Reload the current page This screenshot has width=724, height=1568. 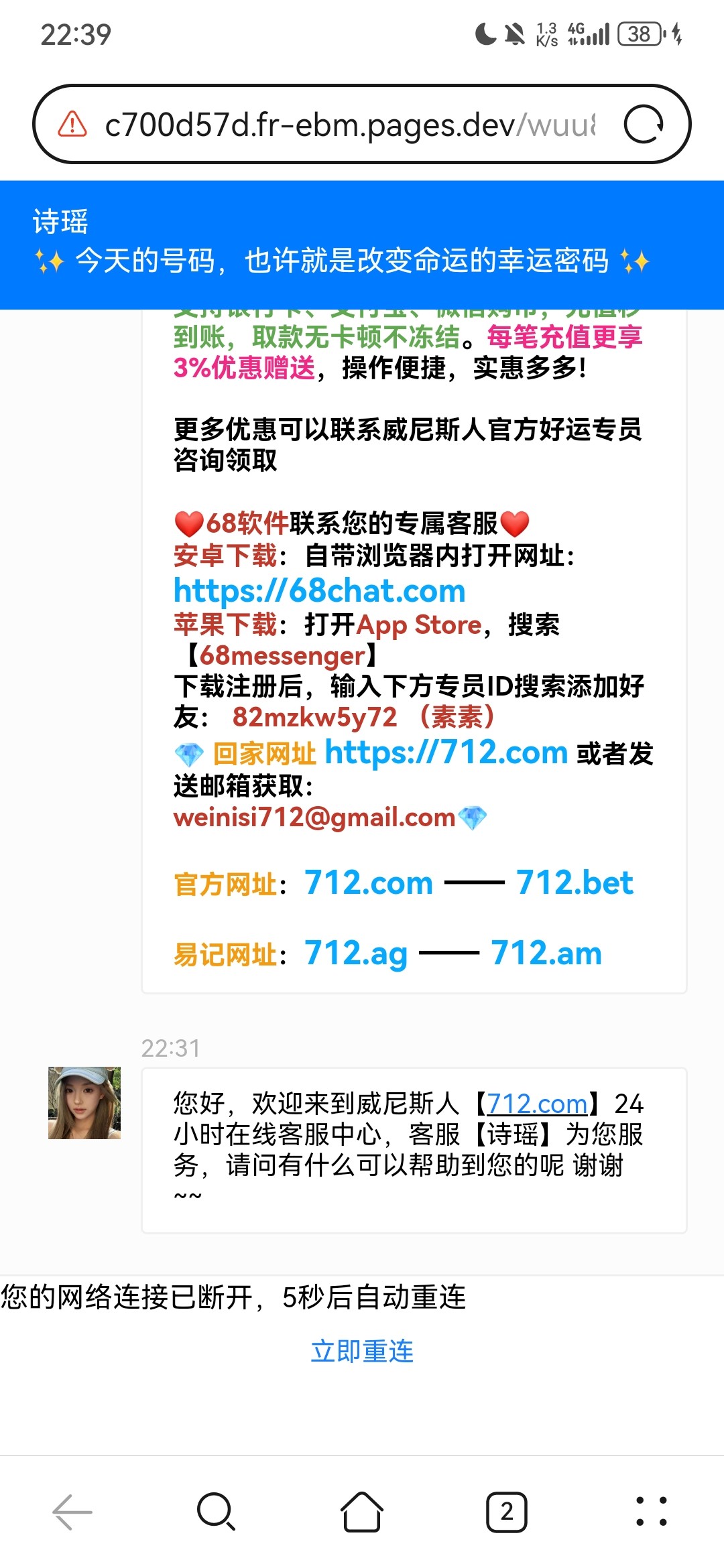[x=643, y=125]
